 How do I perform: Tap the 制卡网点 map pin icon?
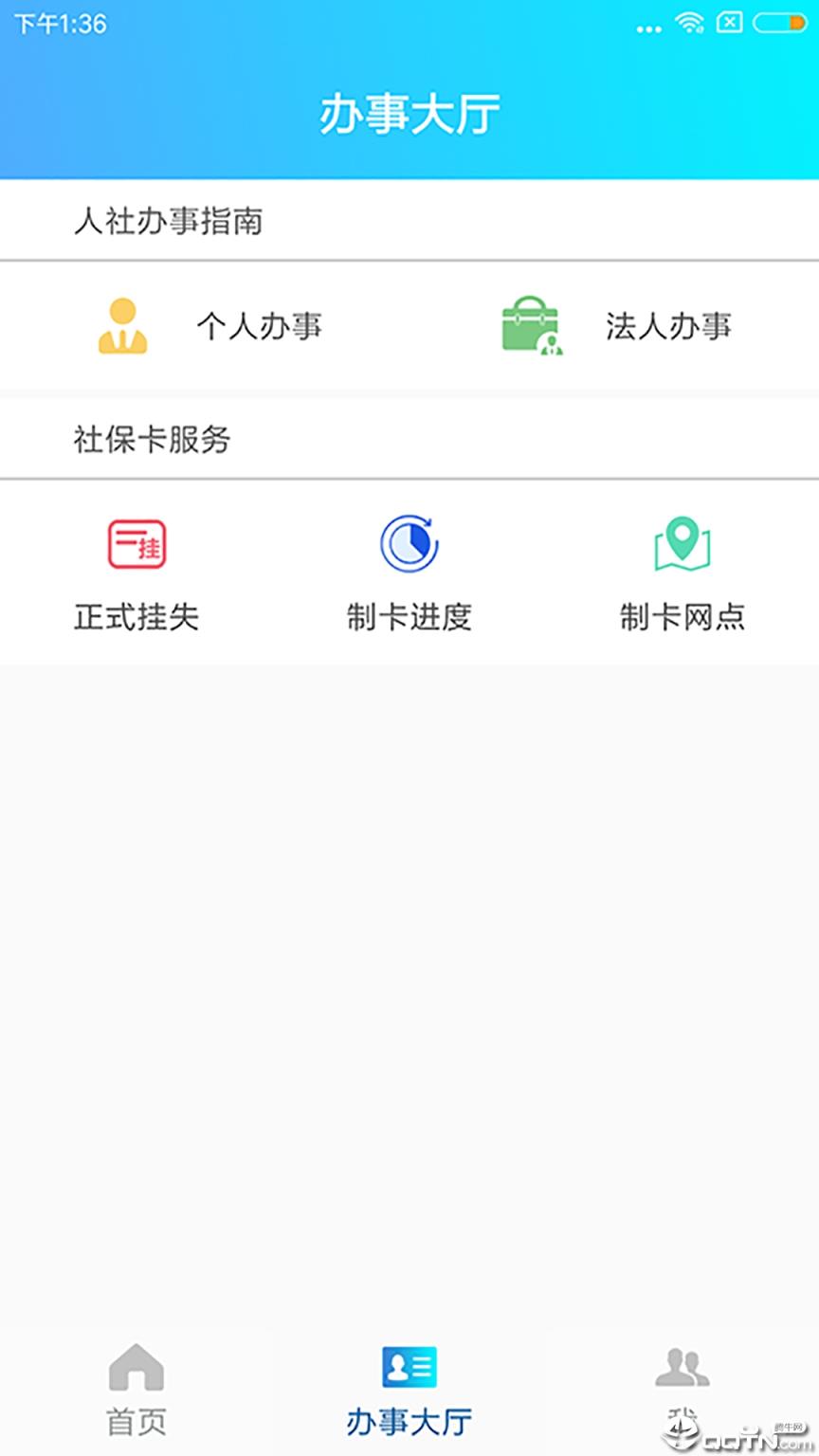(x=682, y=543)
